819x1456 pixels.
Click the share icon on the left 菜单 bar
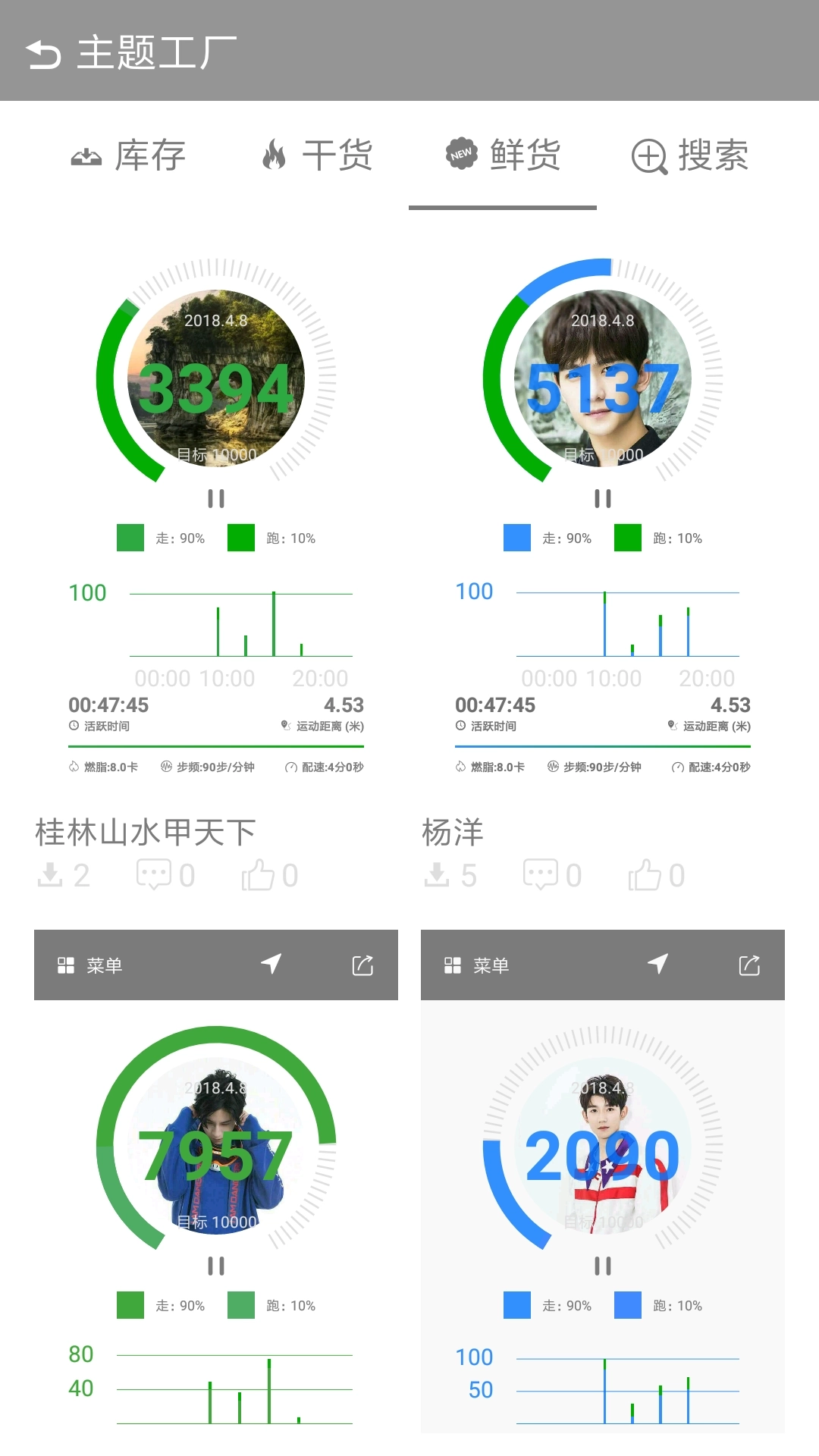362,964
